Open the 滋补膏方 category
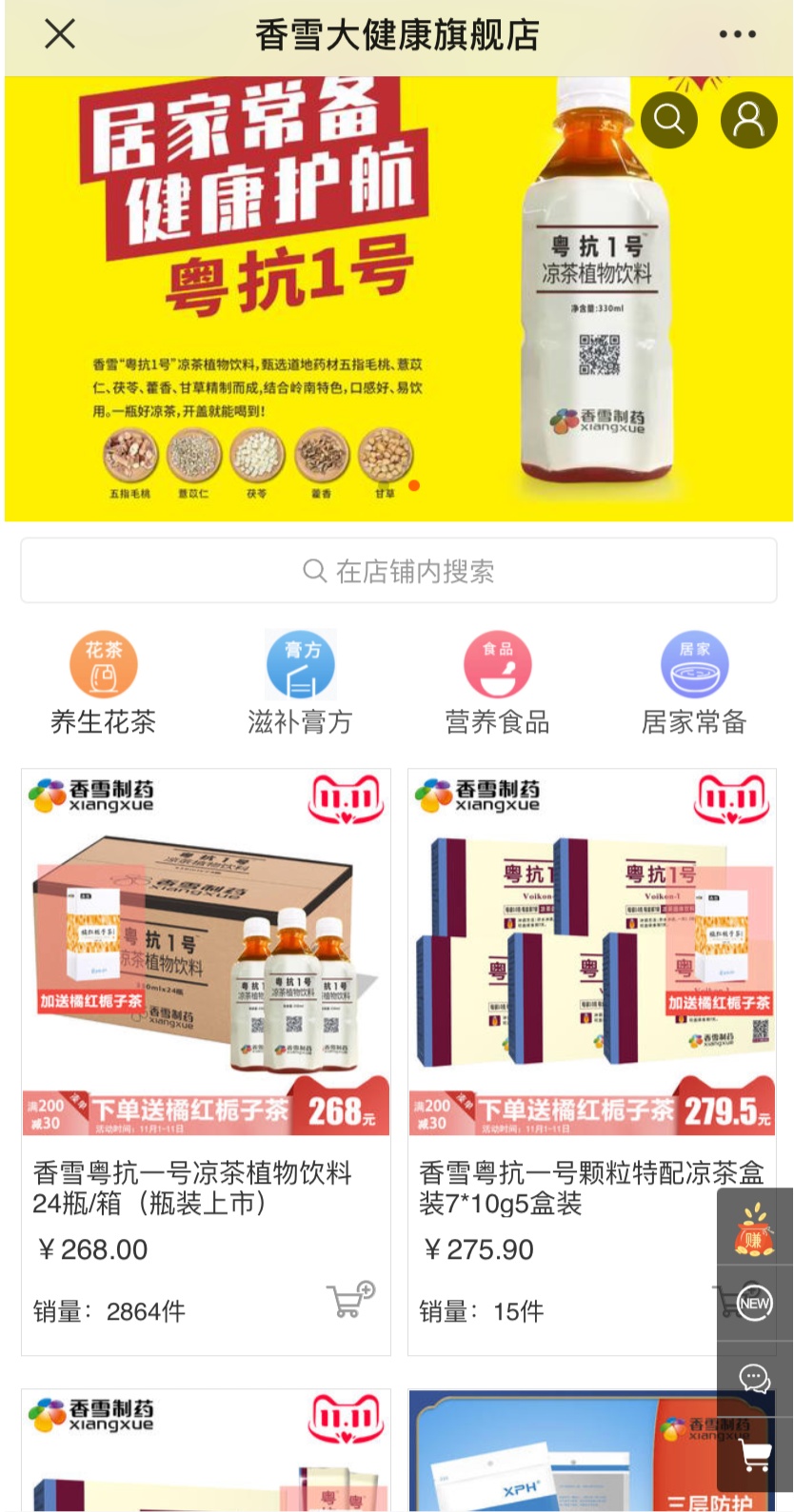794x1512 pixels. coord(300,683)
